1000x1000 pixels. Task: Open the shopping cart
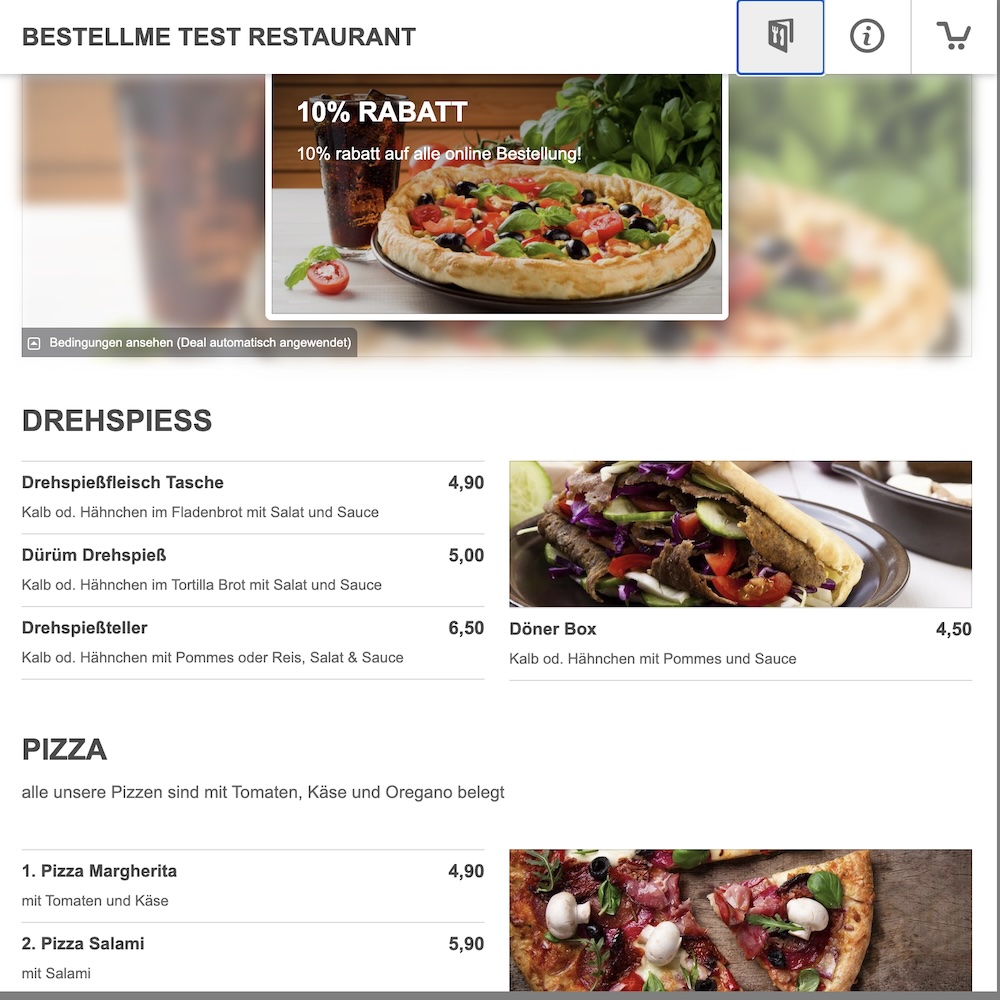point(954,37)
